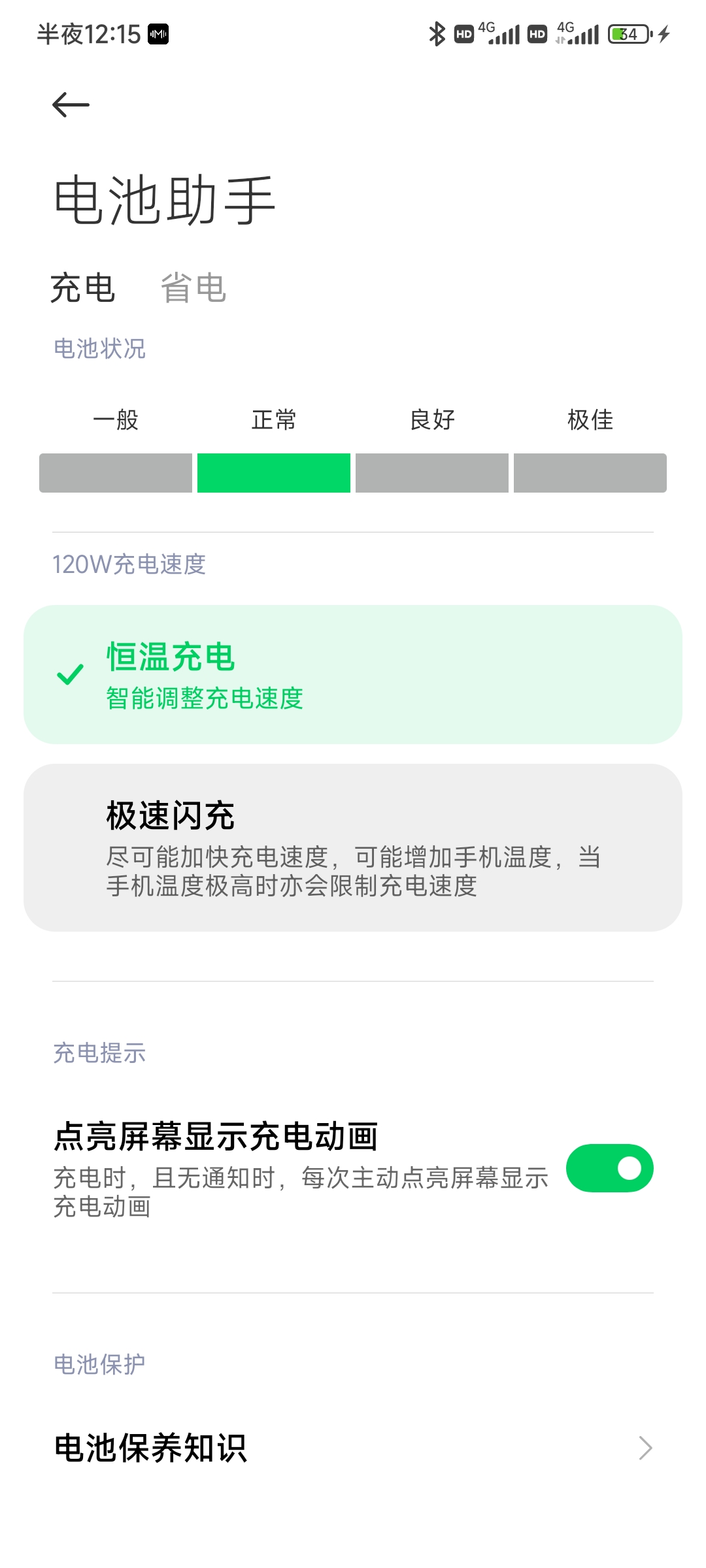The width and height of the screenshot is (706, 1568).
Task: Switch to the 省电 tab
Action: point(193,288)
